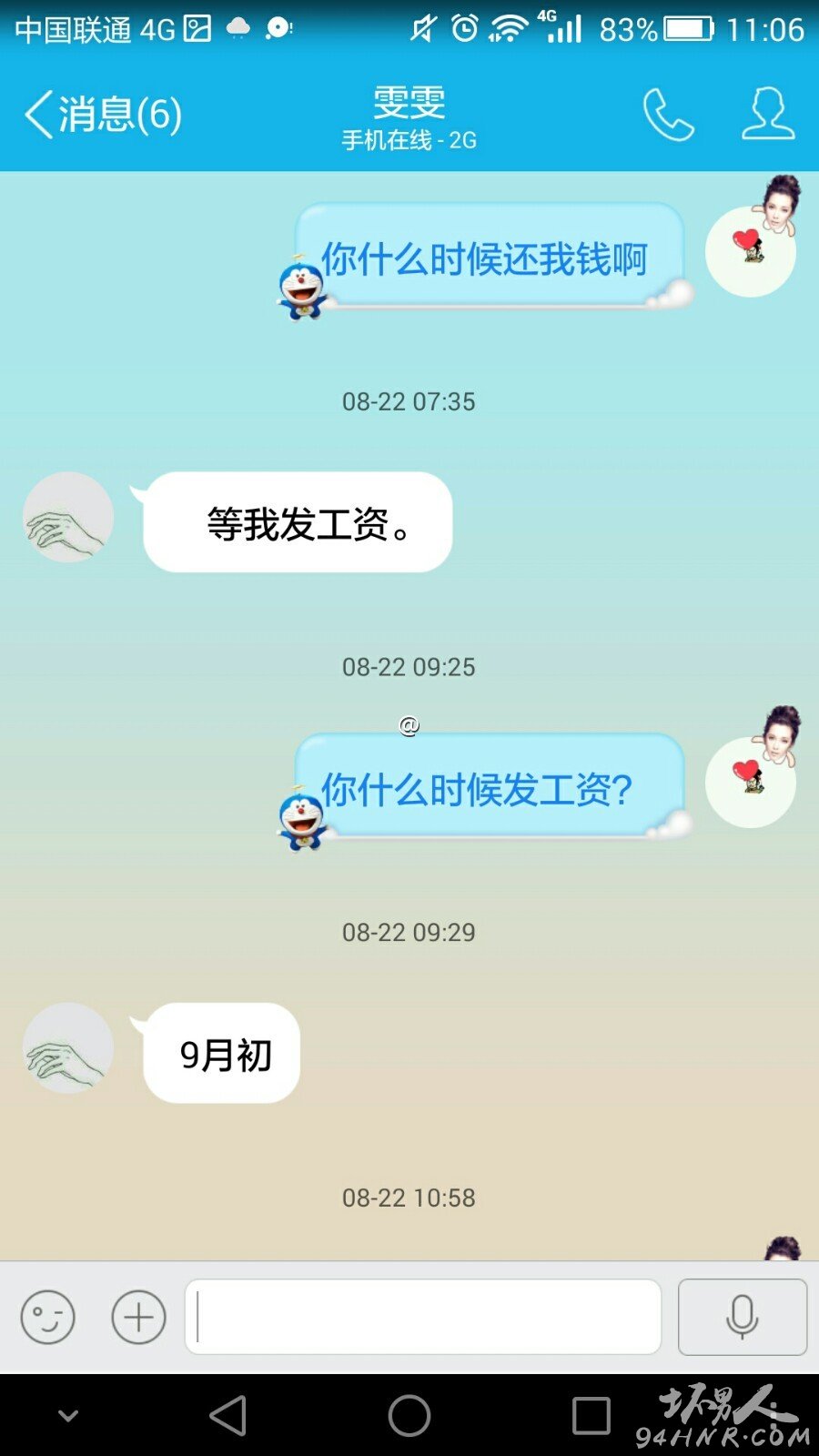
Task: Open 雯雯's contact profile
Action: click(768, 114)
